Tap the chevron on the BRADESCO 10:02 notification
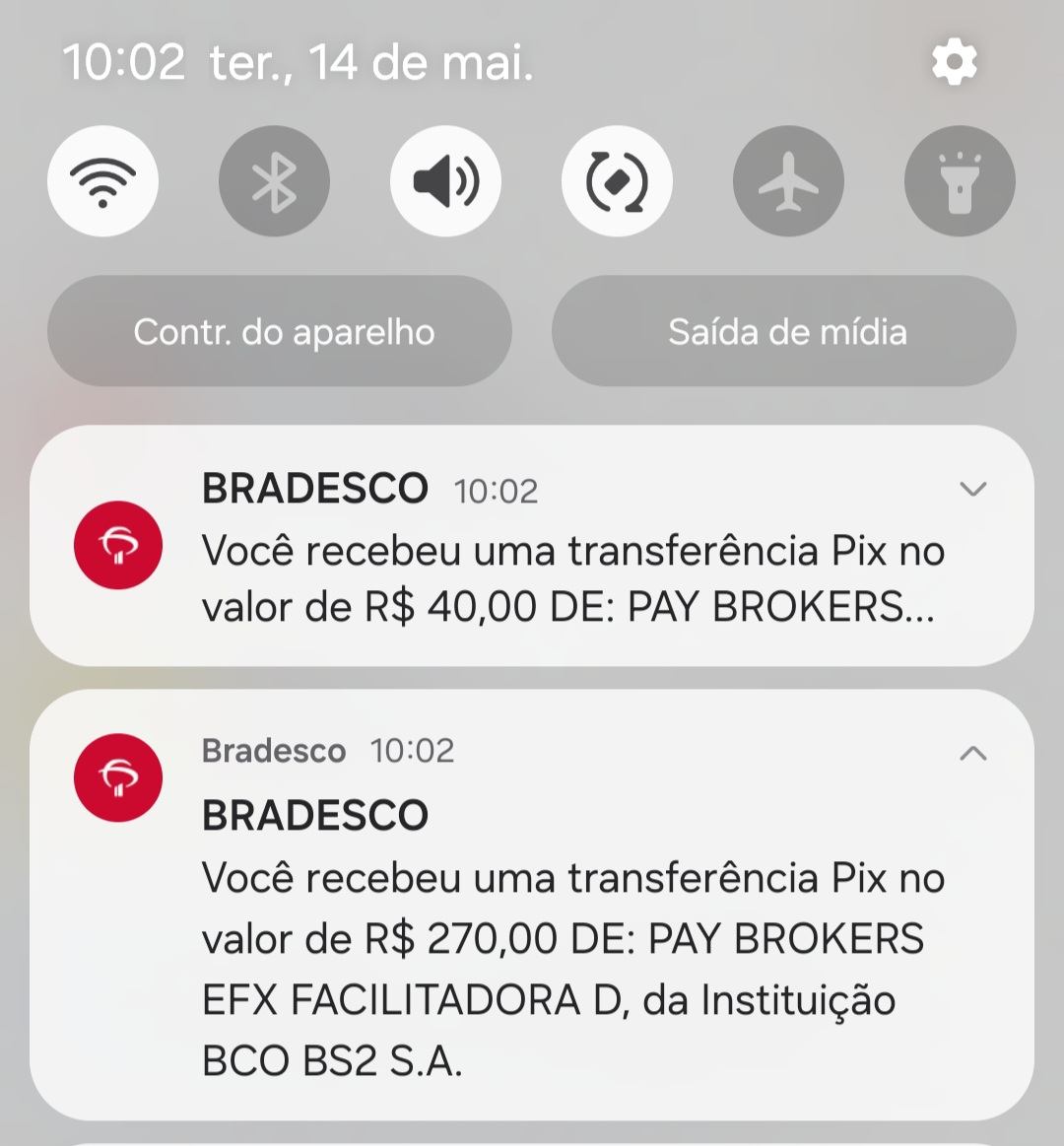Screen dimensions: 1064x1146 coord(973,487)
